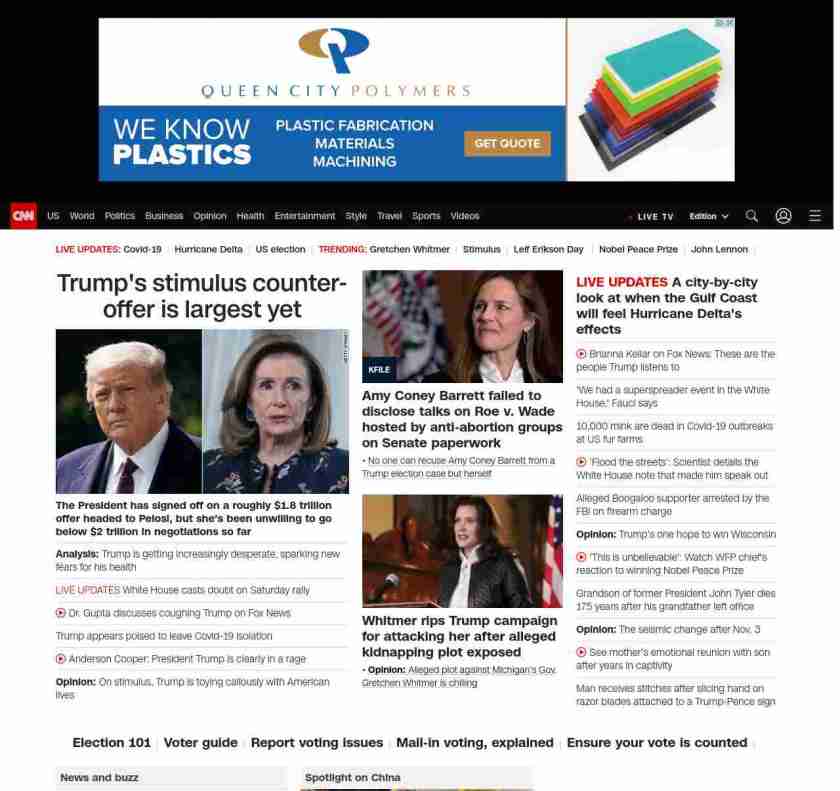Viewport: 840px width, 791px height.
Task: Expand the Edition dropdown
Action: pos(708,217)
